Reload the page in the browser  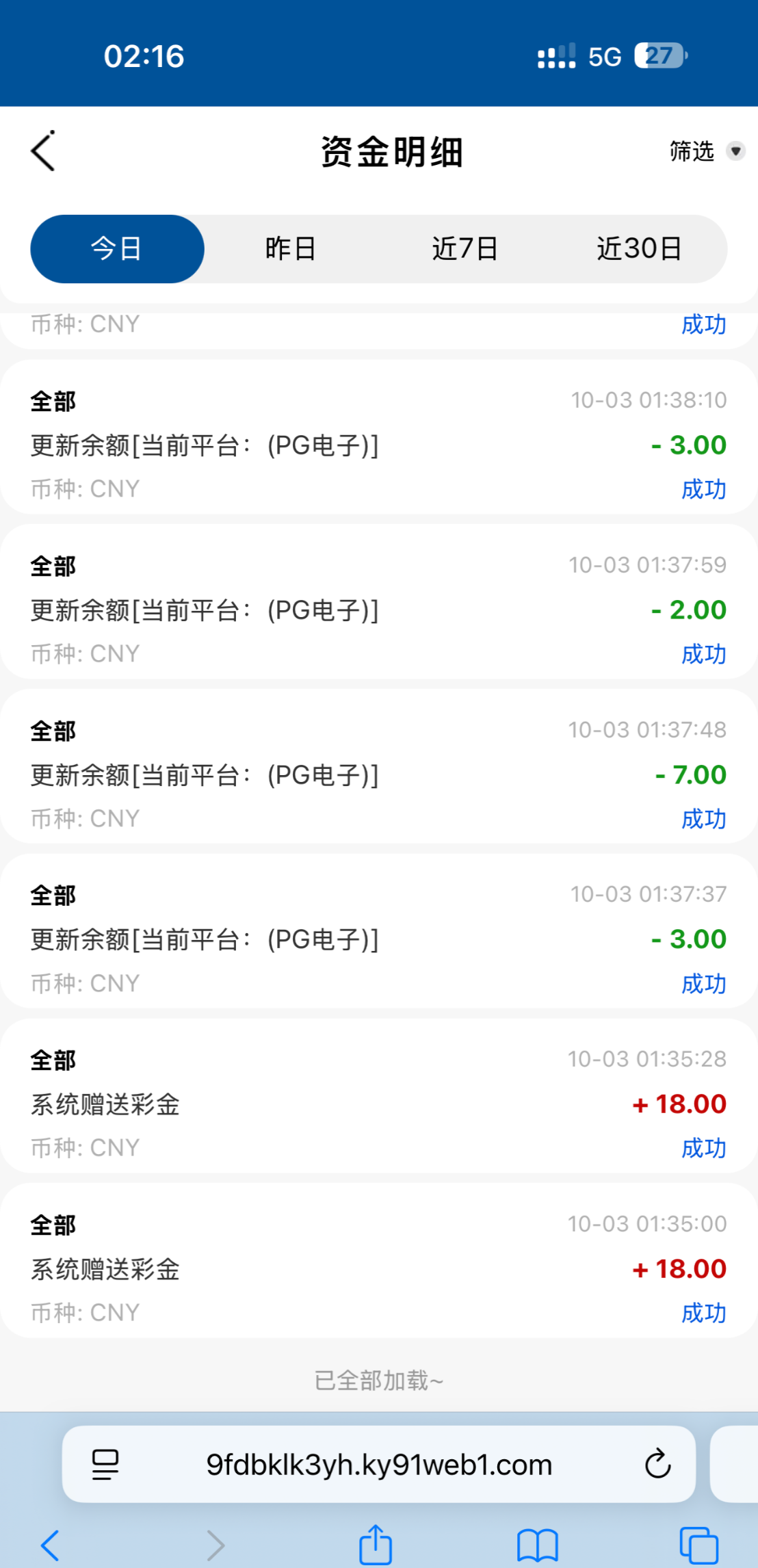657,1465
